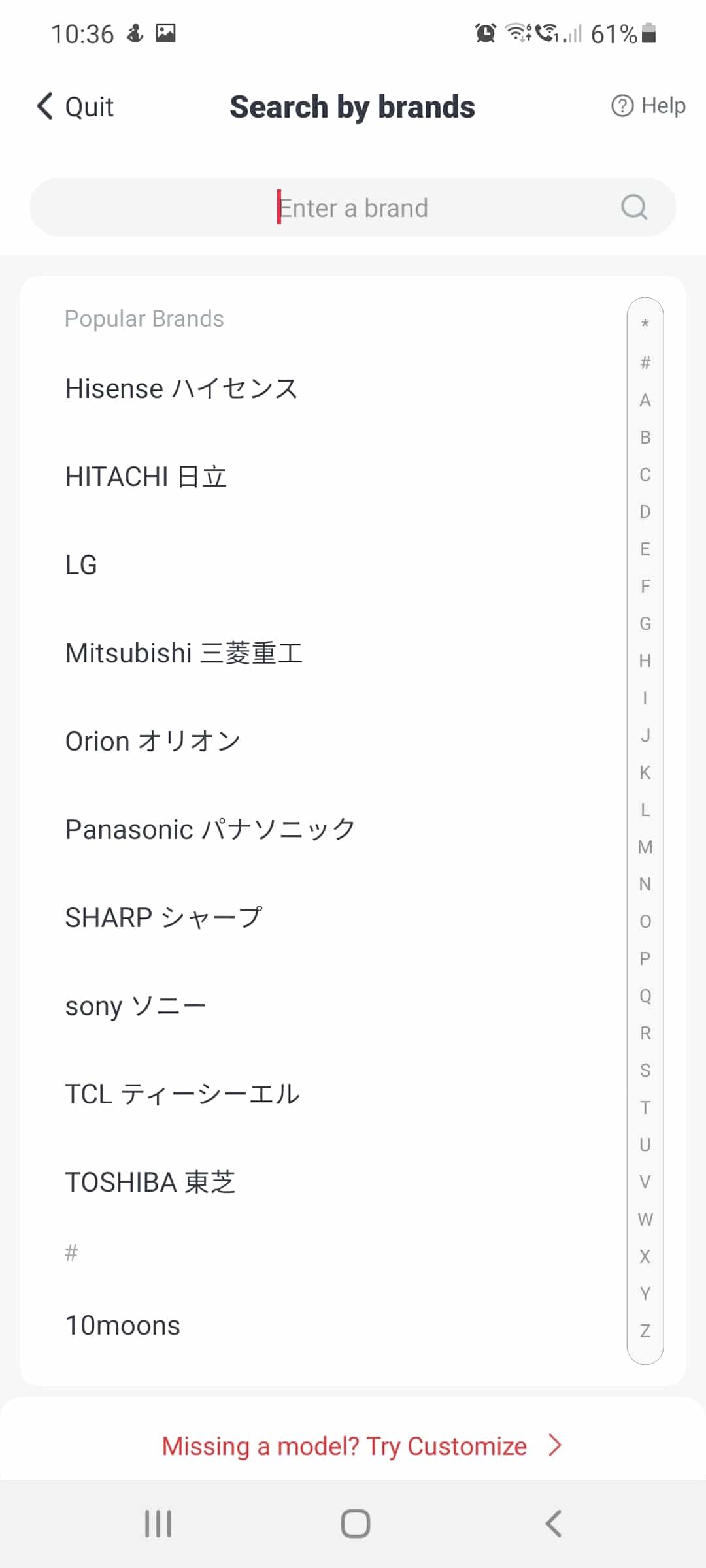
Task: Open system recent apps
Action: tap(158, 1524)
